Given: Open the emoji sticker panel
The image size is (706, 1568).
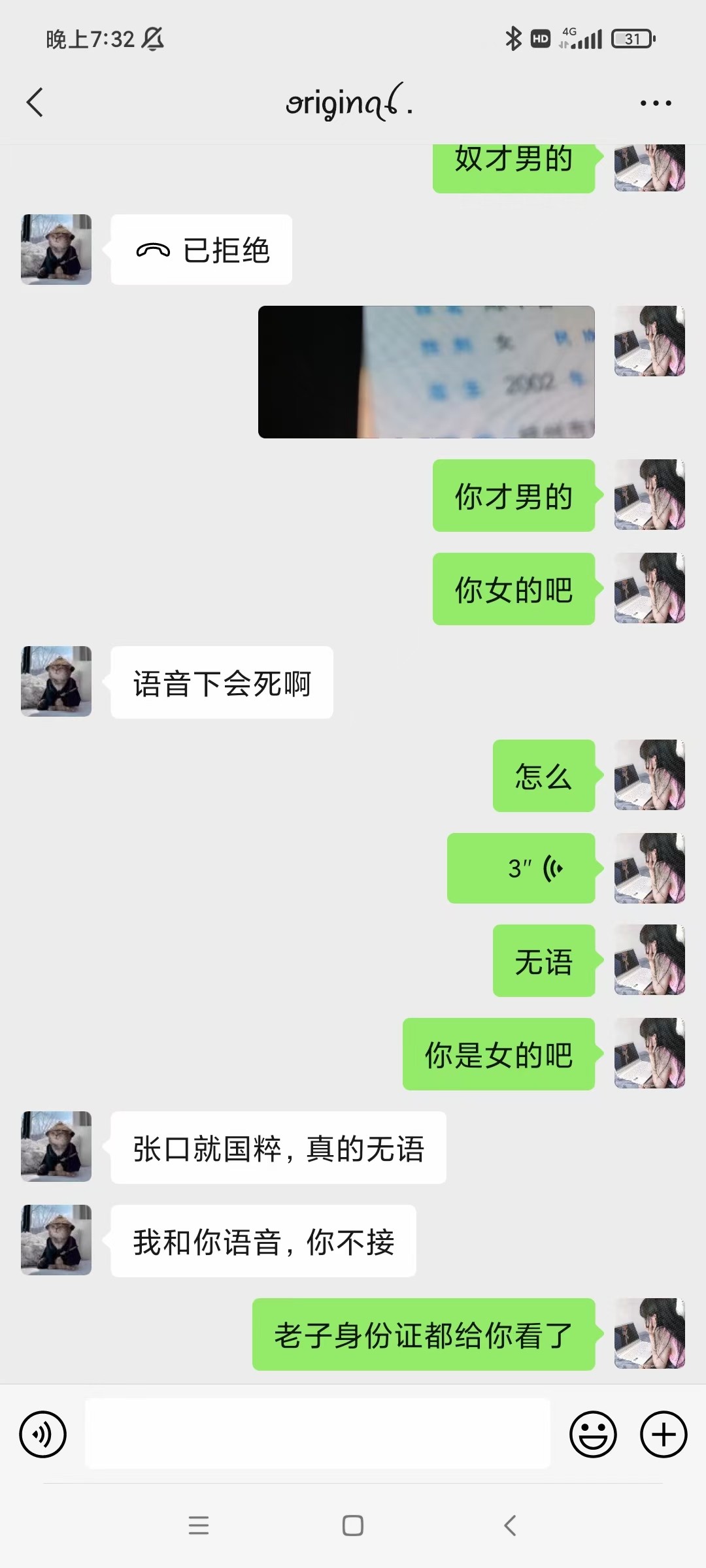Looking at the screenshot, I should coord(593,1435).
